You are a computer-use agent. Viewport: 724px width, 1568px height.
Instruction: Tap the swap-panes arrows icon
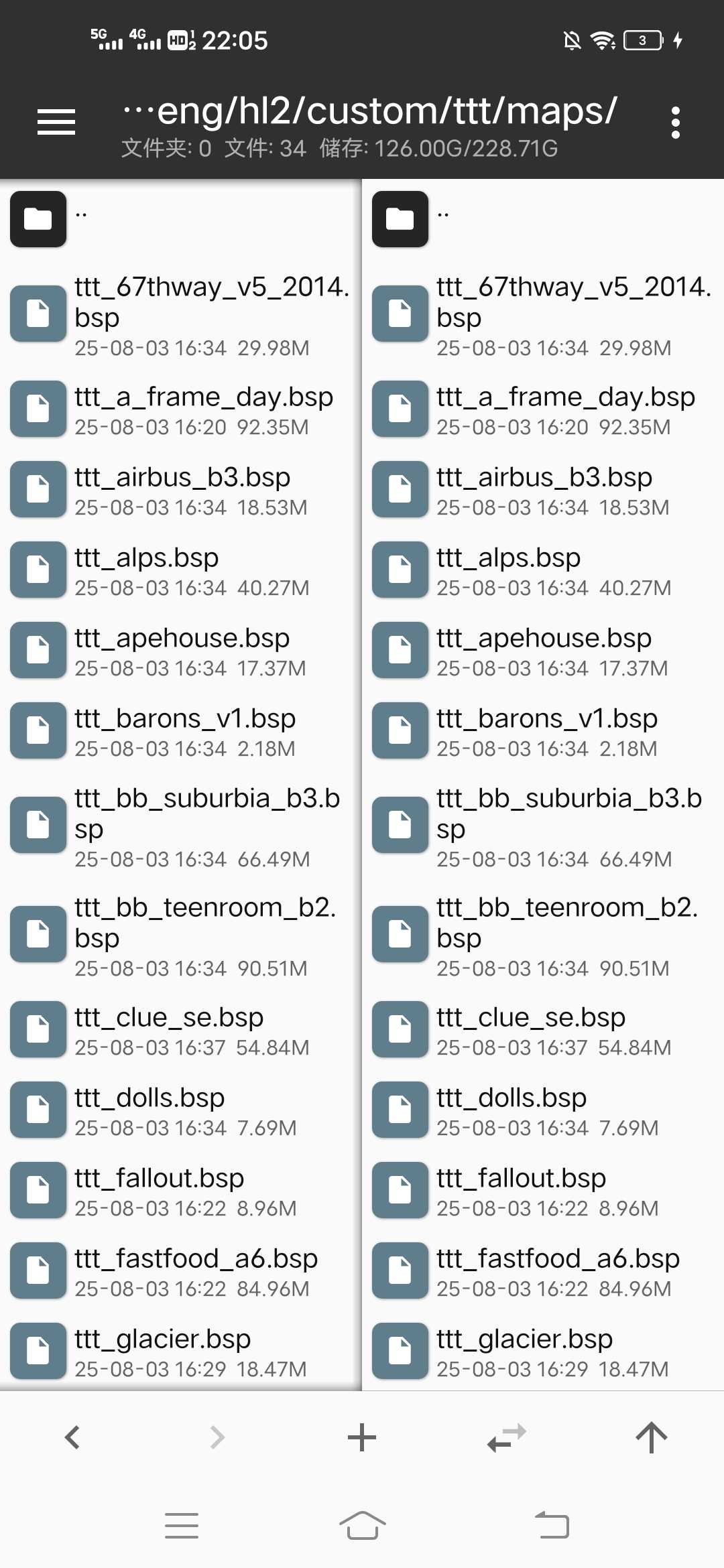click(507, 1437)
